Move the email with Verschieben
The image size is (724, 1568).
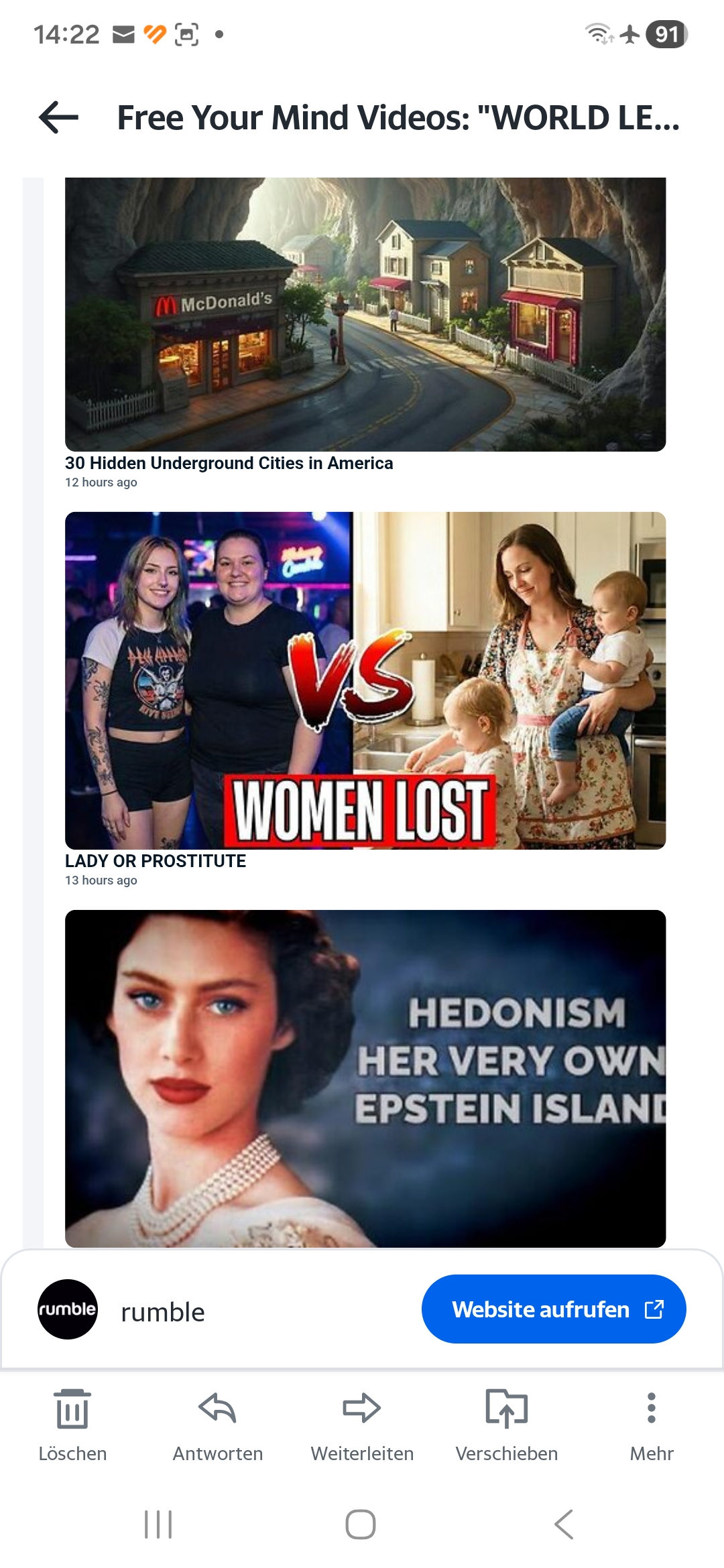(x=507, y=1424)
